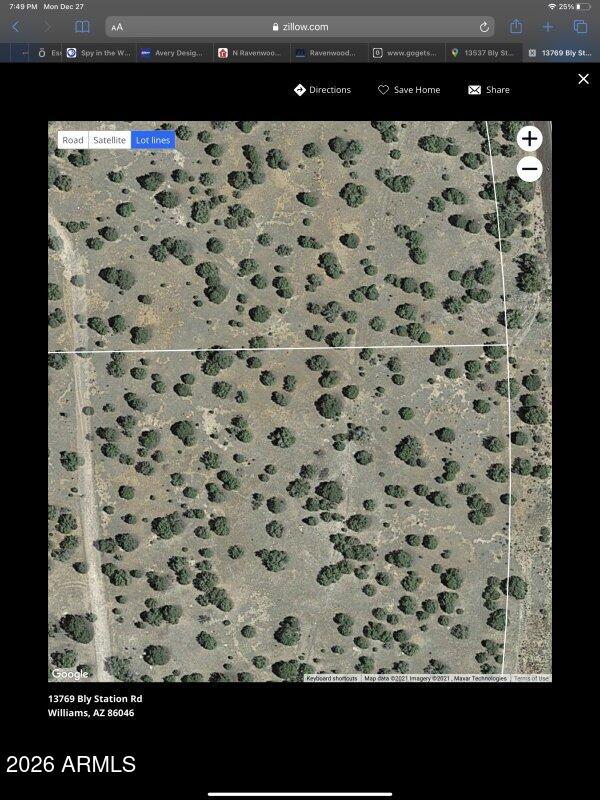The image size is (600, 800).
Task: Switch to the 13537 Bly St tab
Action: [483, 52]
